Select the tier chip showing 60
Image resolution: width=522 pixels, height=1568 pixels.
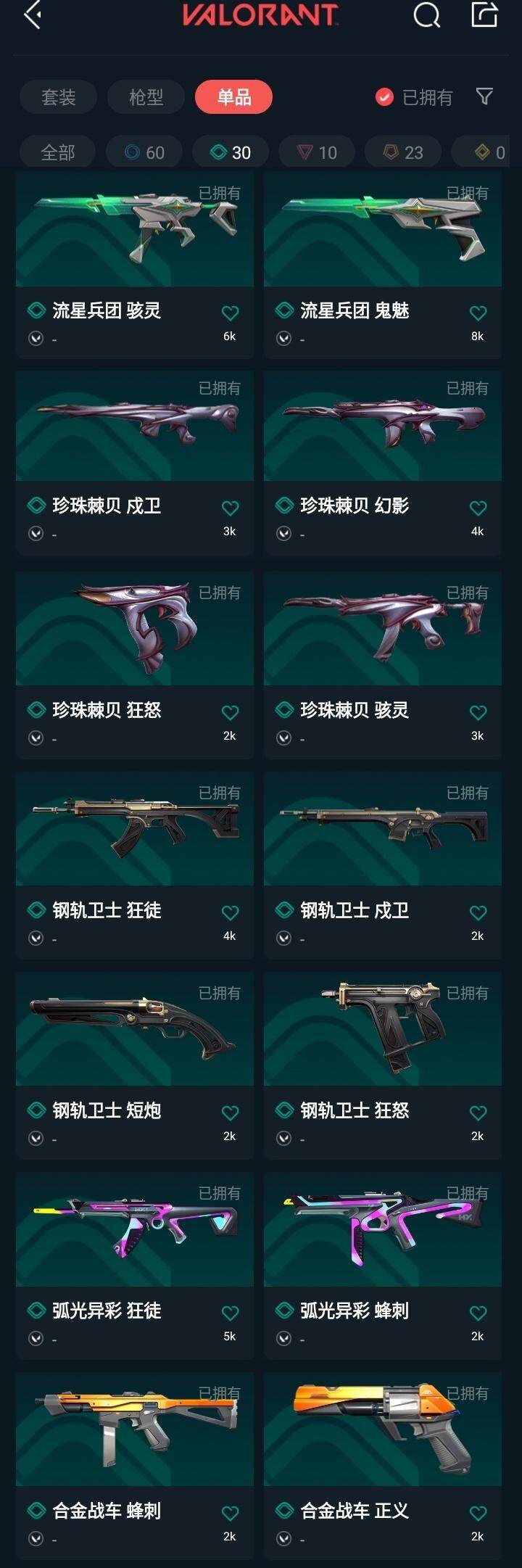[144, 152]
